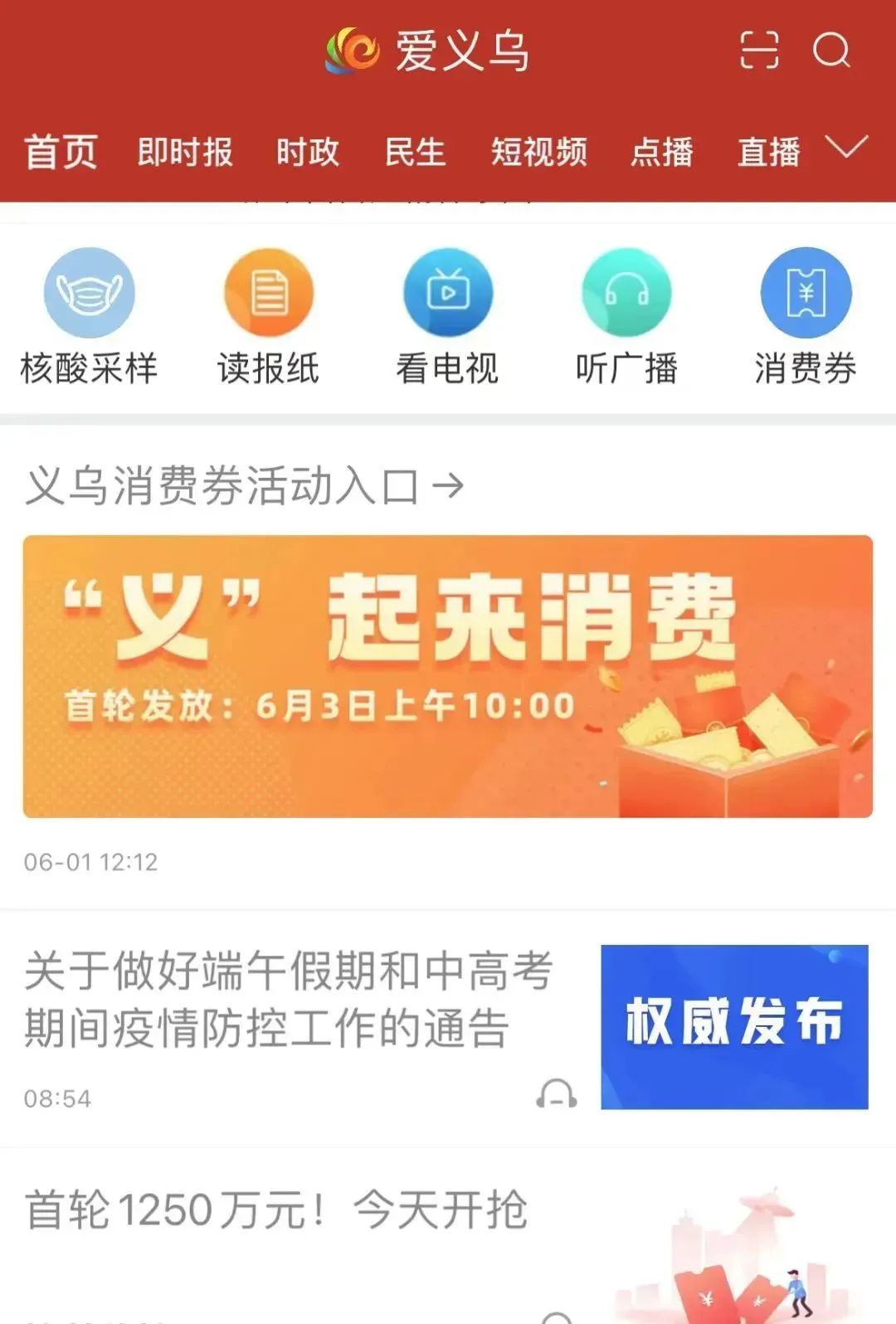Viewport: 896px width, 1324px height.
Task: Open 义乌消费券活动入口 entry link
Action: [241, 485]
